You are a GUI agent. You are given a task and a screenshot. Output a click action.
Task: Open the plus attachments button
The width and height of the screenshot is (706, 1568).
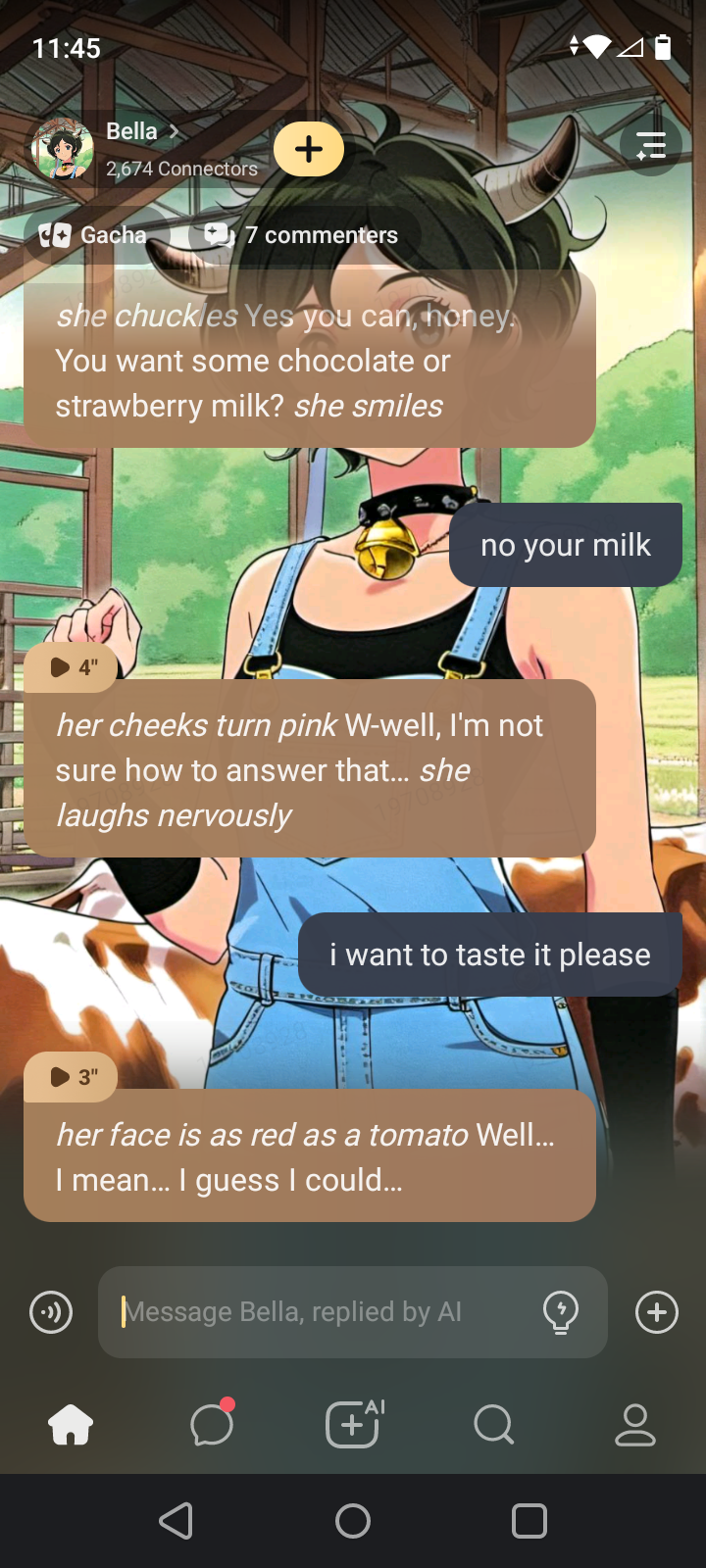pyautogui.click(x=657, y=1312)
